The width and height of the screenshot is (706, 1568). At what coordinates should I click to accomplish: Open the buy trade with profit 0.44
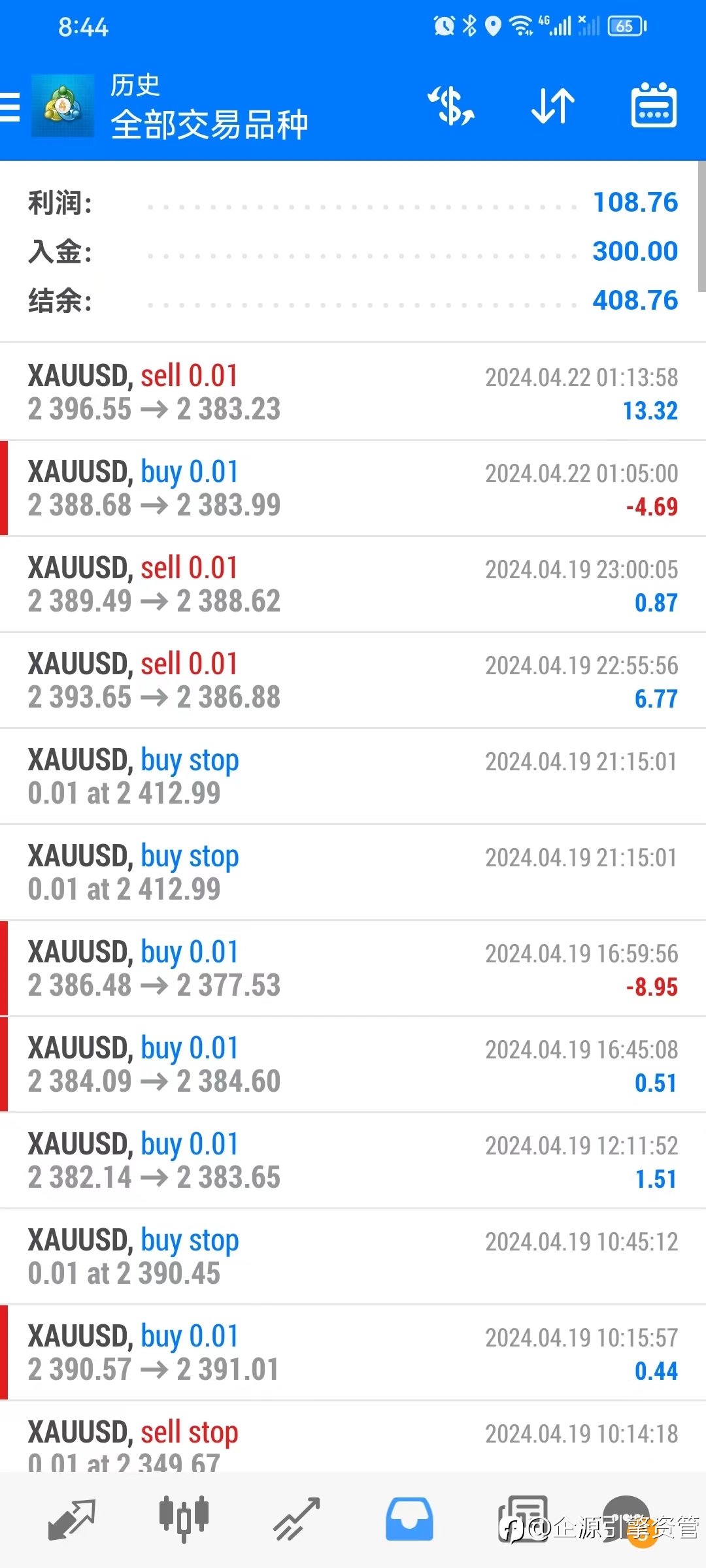pos(353,1353)
